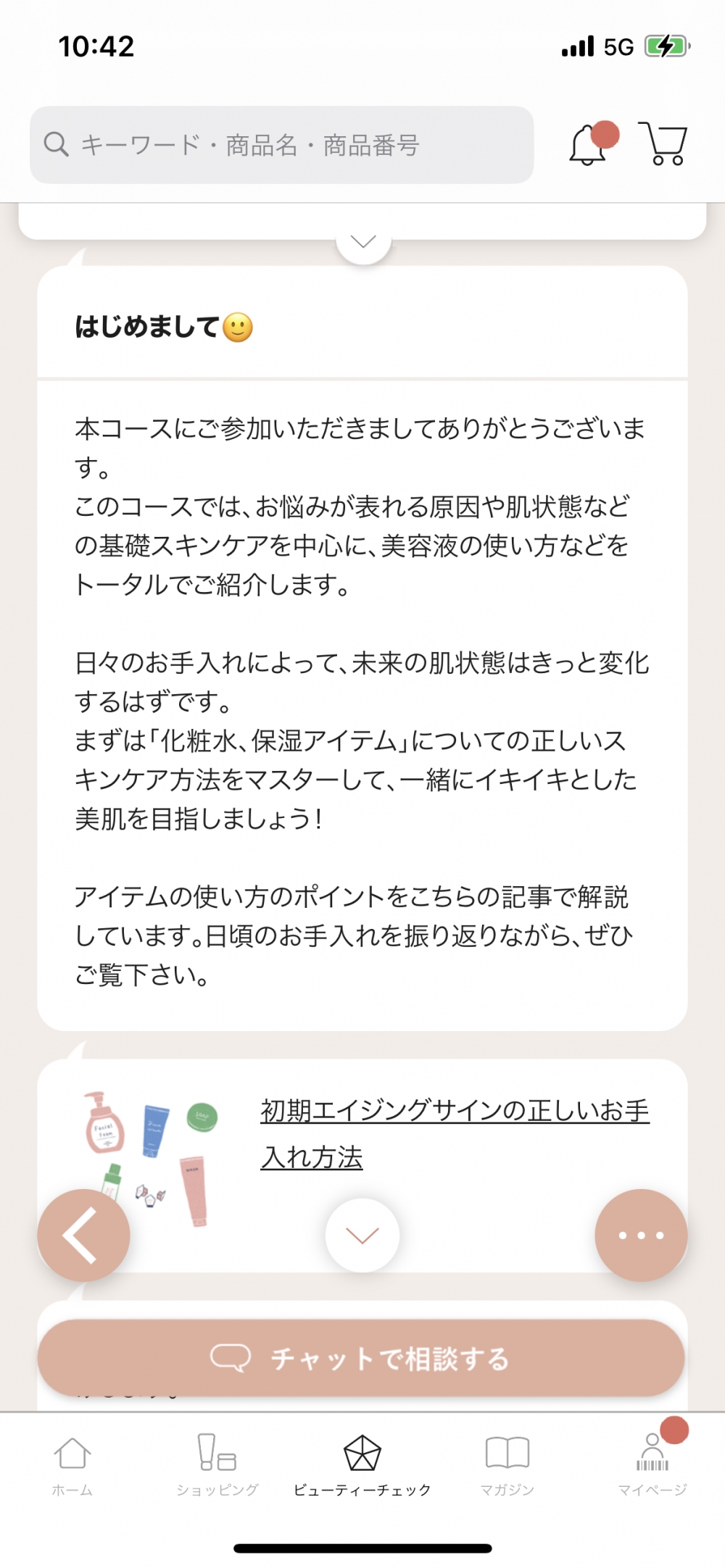Start a chat with チャットで相談する
The image size is (725, 1568).
361,1359
